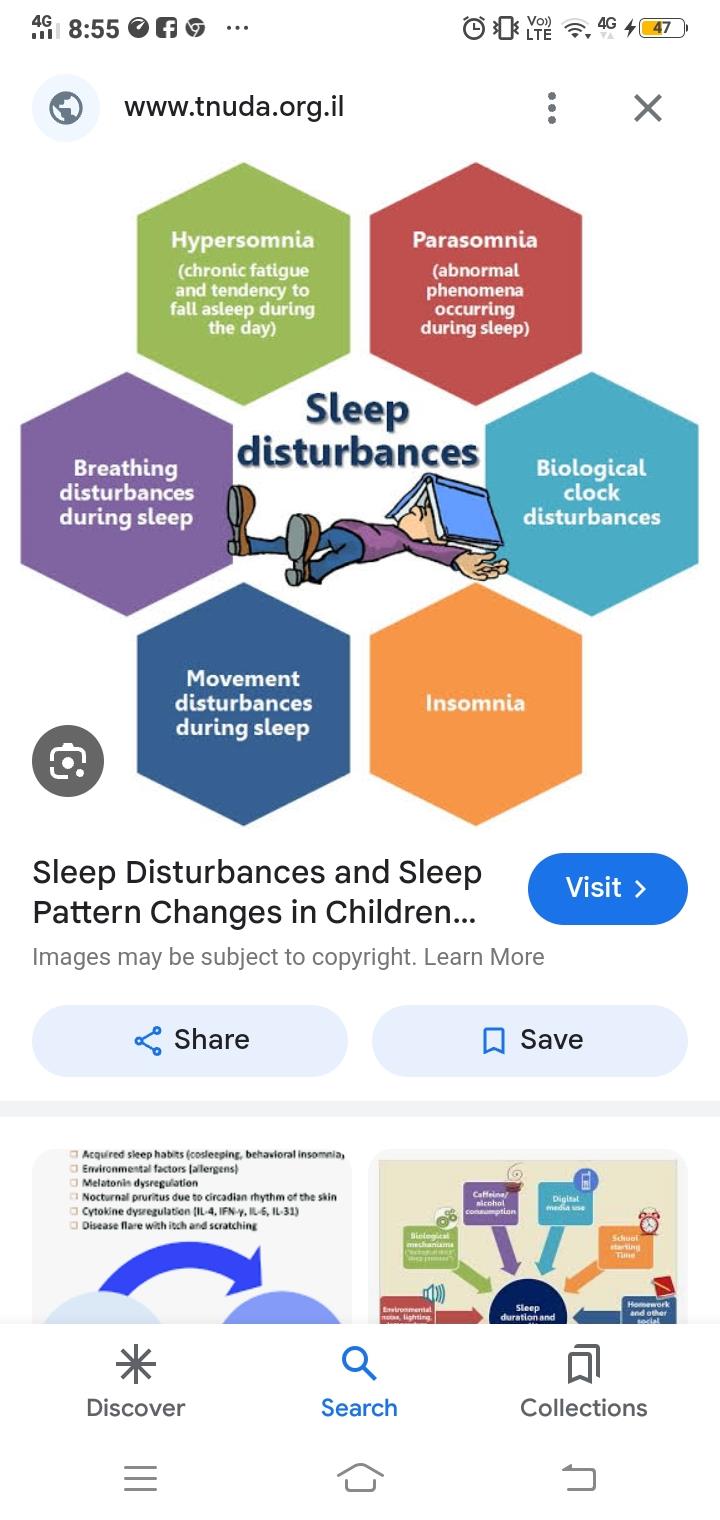Image resolution: width=720 pixels, height=1520 pixels.
Task: Tap the system back button
Action: [579, 1477]
